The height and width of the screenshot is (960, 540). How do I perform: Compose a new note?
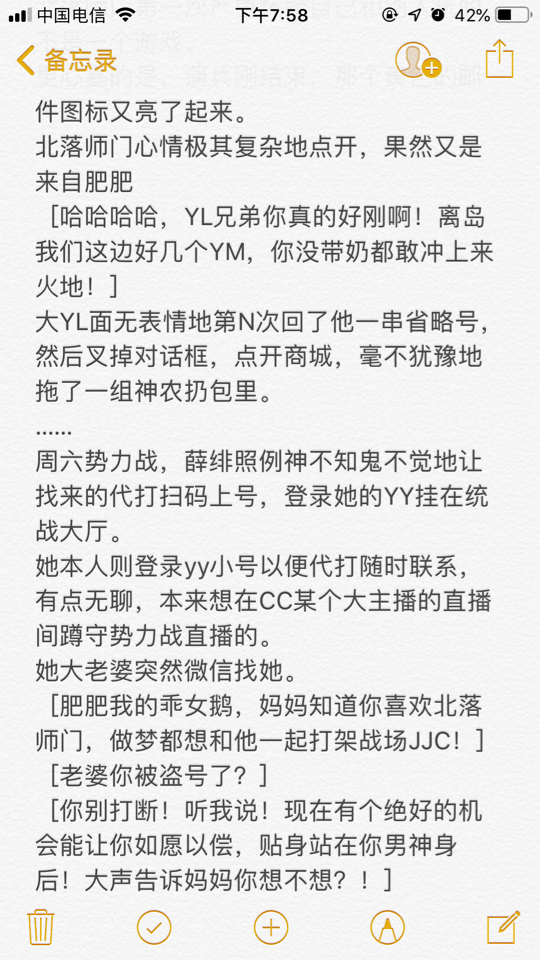tap(503, 926)
